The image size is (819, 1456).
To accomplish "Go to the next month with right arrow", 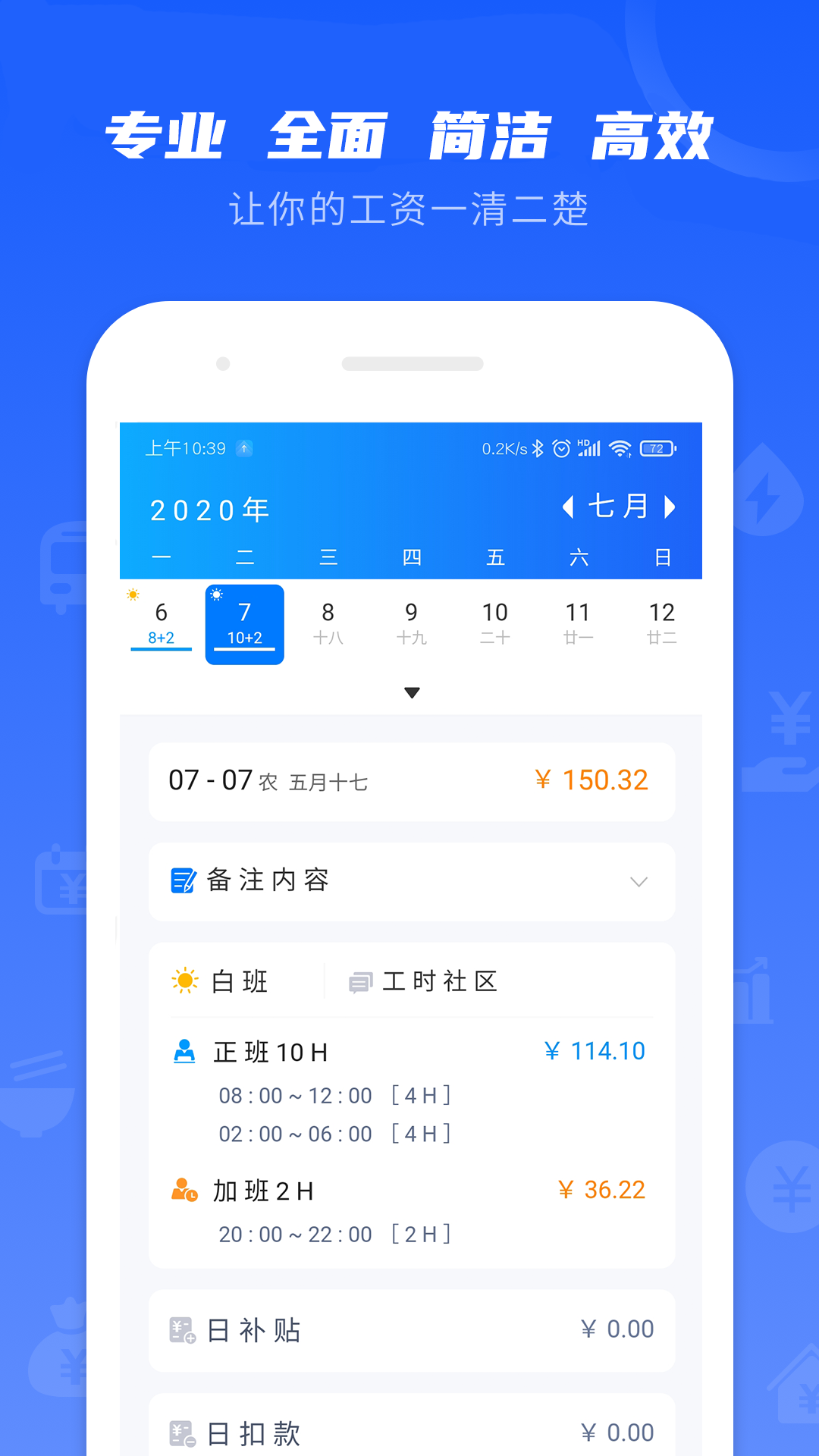I will (667, 507).
